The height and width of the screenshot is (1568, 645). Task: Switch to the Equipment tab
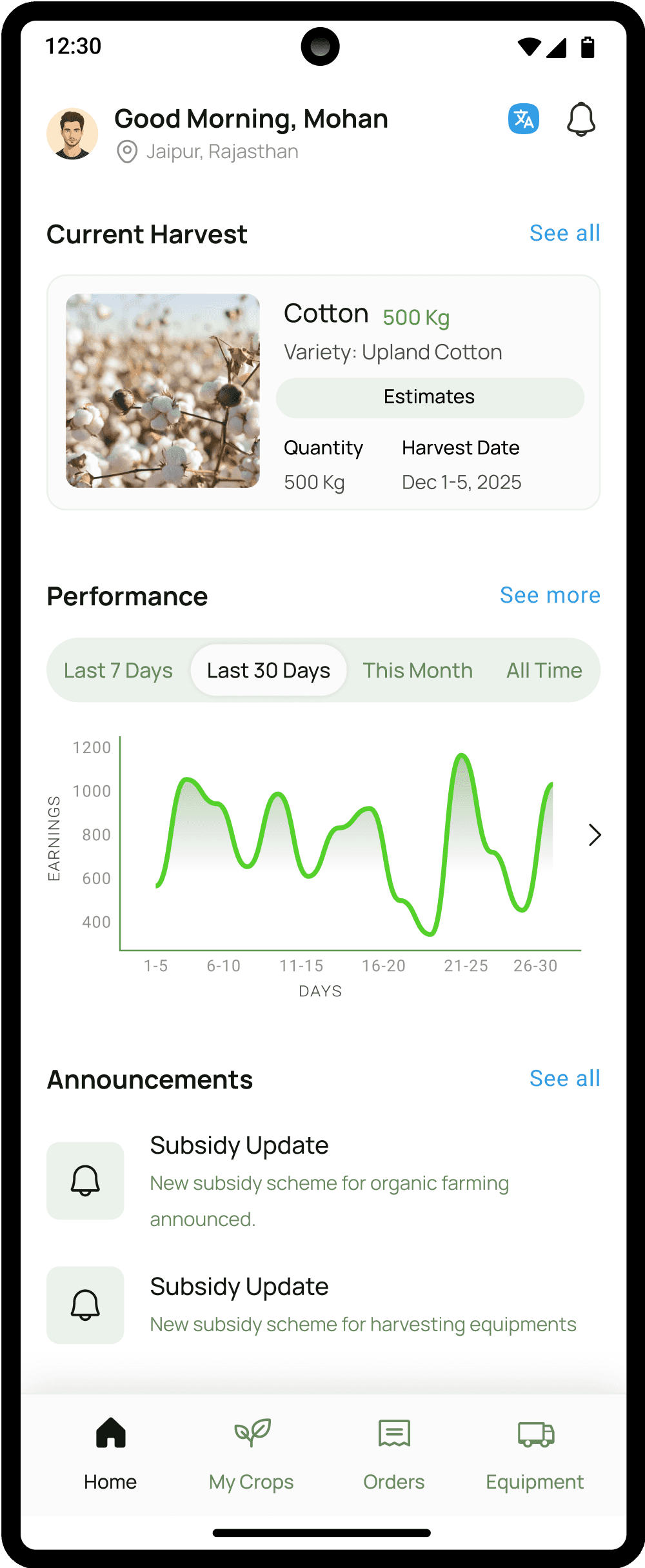point(535,1453)
